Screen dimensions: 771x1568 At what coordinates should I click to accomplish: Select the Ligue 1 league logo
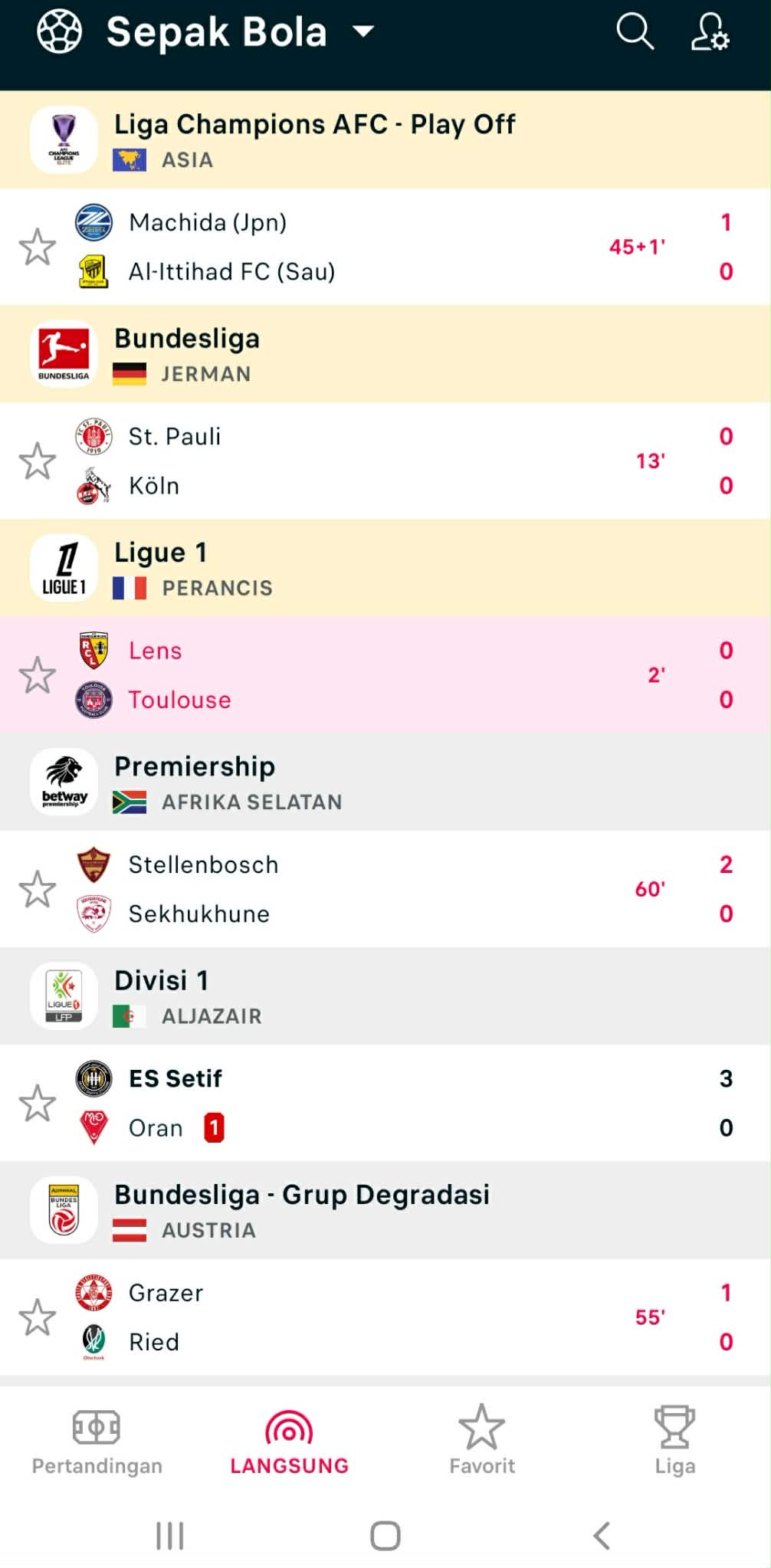coord(63,567)
